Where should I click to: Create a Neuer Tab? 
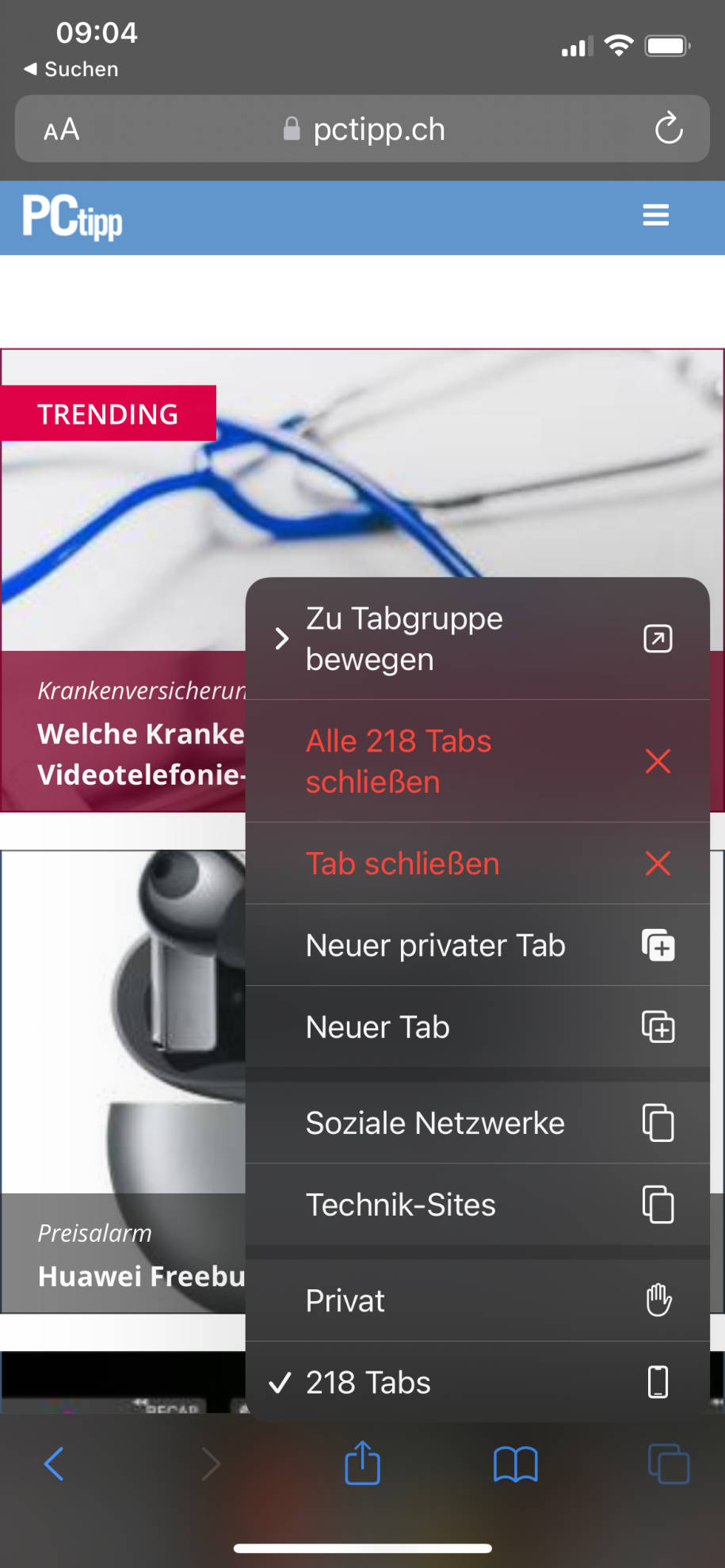(x=475, y=1027)
